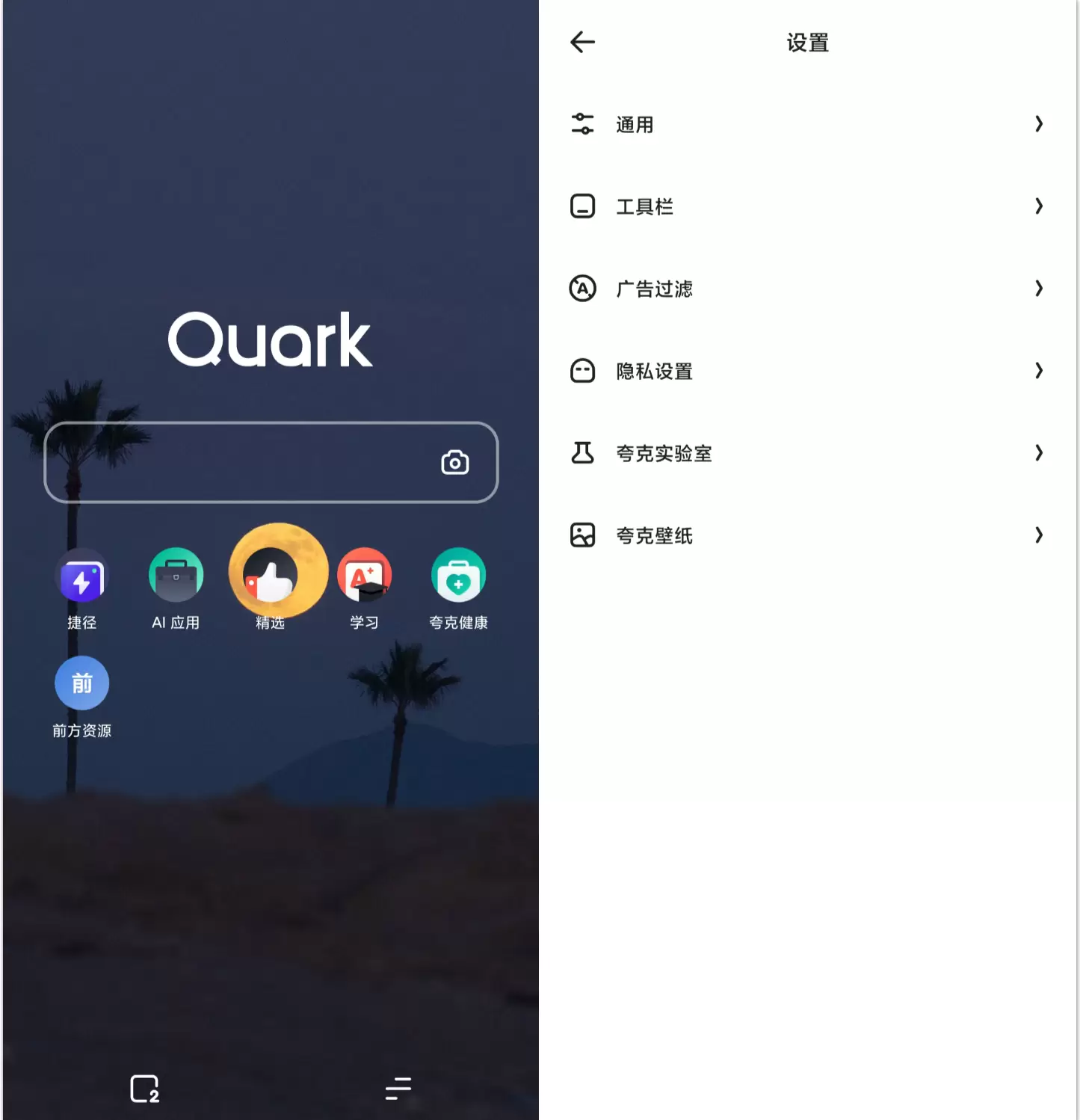Open 夸克实验室
1080x1120 pixels.
pyautogui.click(x=806, y=453)
